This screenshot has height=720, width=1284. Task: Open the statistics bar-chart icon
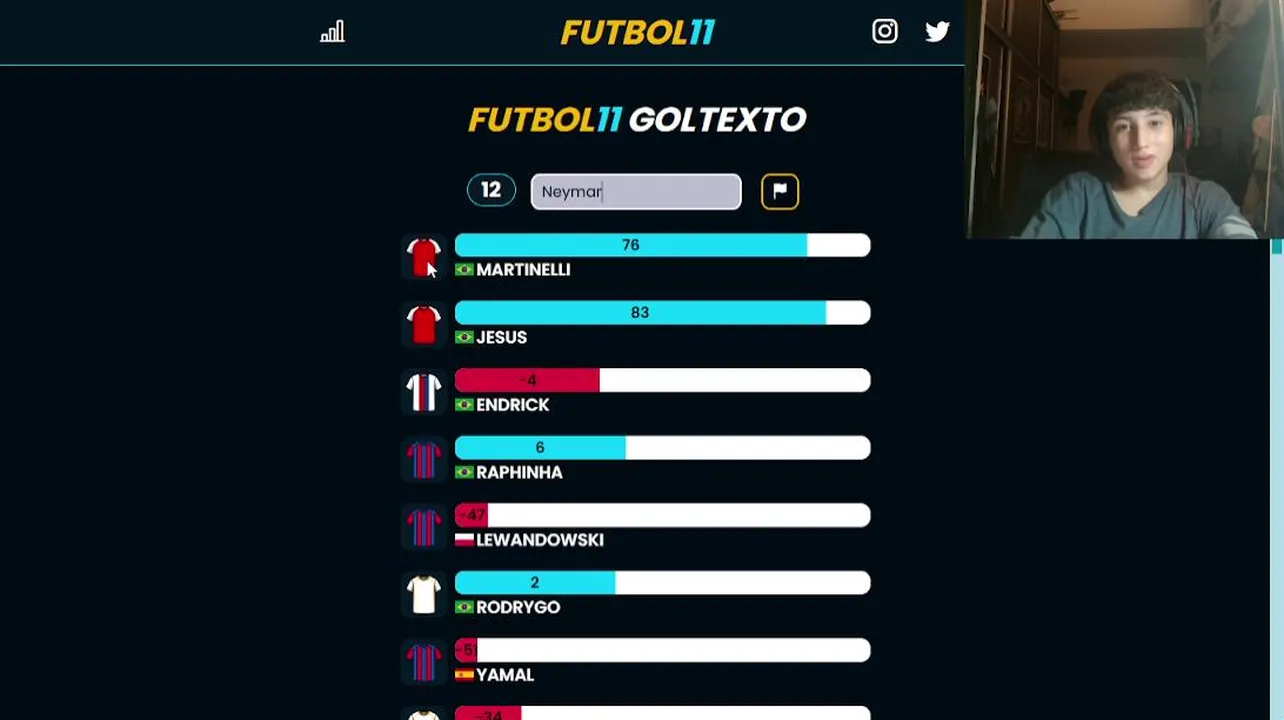332,32
